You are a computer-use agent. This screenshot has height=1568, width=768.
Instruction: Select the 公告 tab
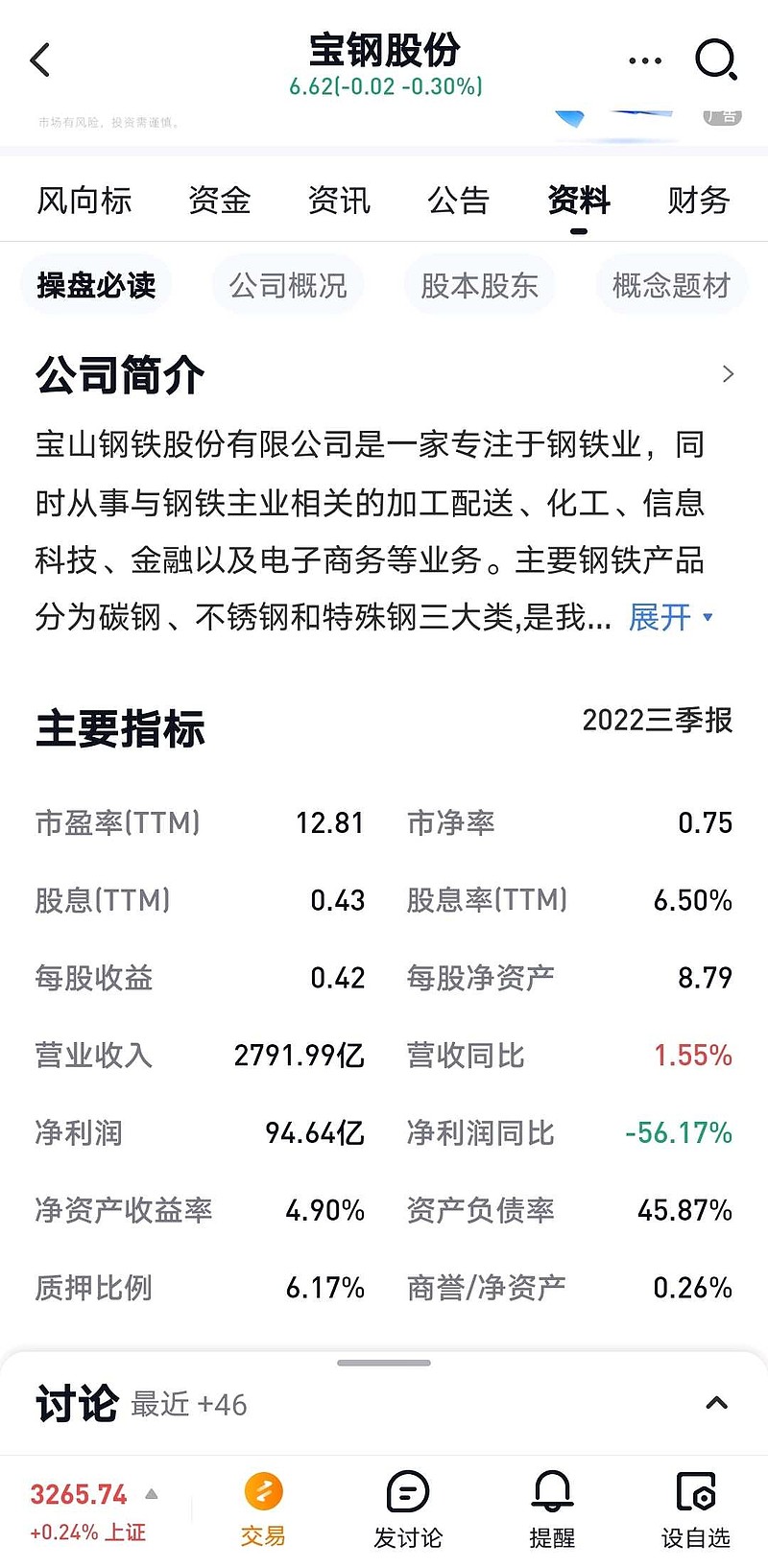[x=459, y=201]
